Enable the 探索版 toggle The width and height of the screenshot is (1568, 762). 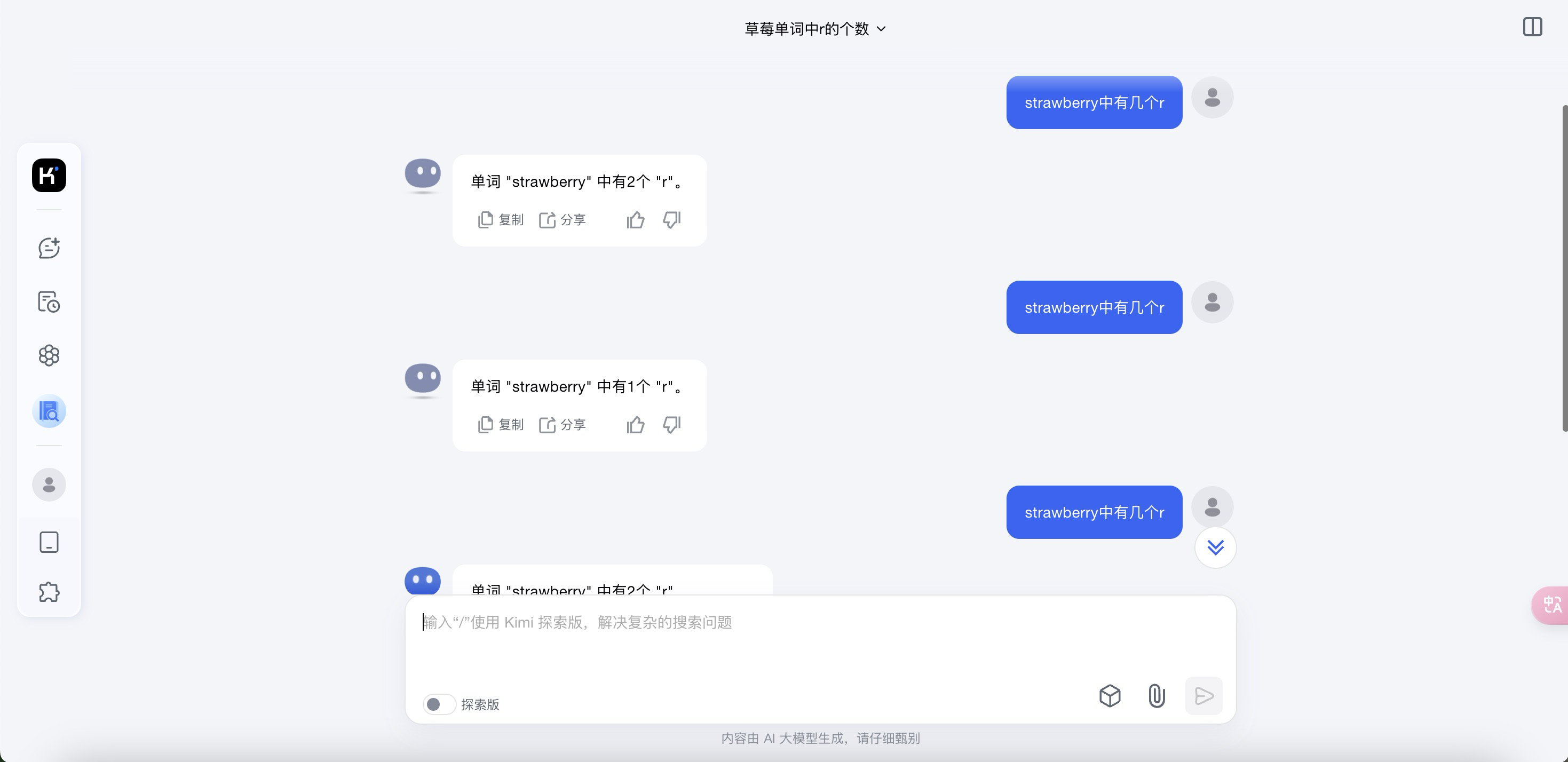coord(439,704)
